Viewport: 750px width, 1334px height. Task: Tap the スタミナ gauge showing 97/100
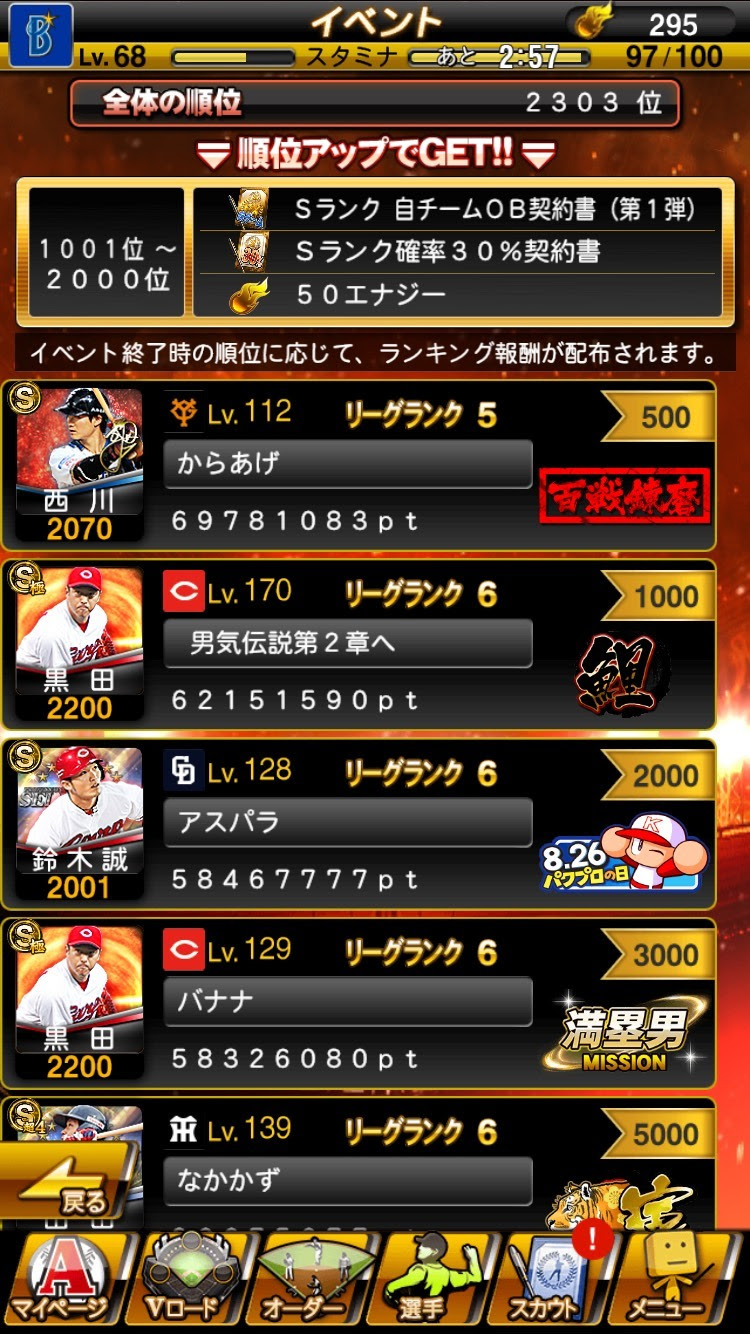(x=500, y=57)
